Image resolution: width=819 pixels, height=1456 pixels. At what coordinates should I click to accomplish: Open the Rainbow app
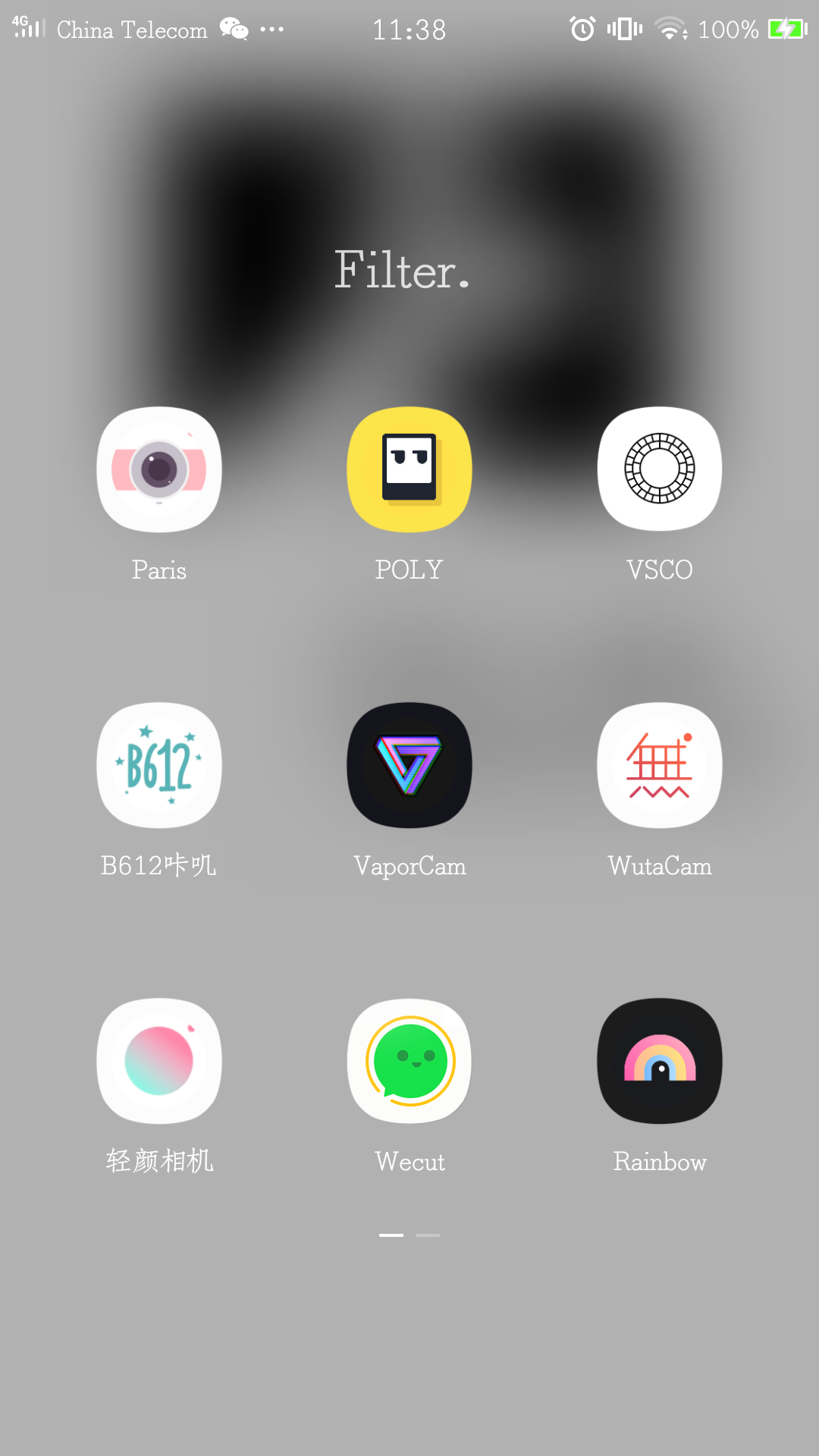660,1061
